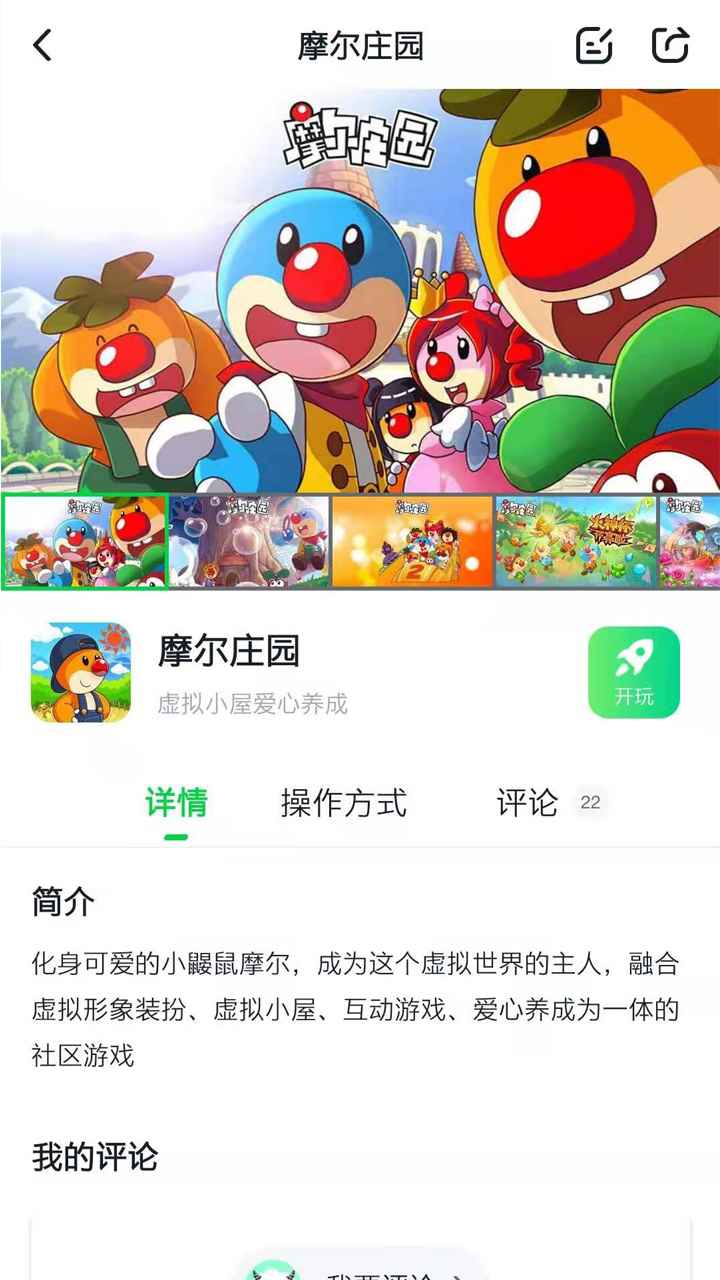Select the first highlighted screenshot thumbnail
The image size is (720, 1280).
(x=85, y=541)
